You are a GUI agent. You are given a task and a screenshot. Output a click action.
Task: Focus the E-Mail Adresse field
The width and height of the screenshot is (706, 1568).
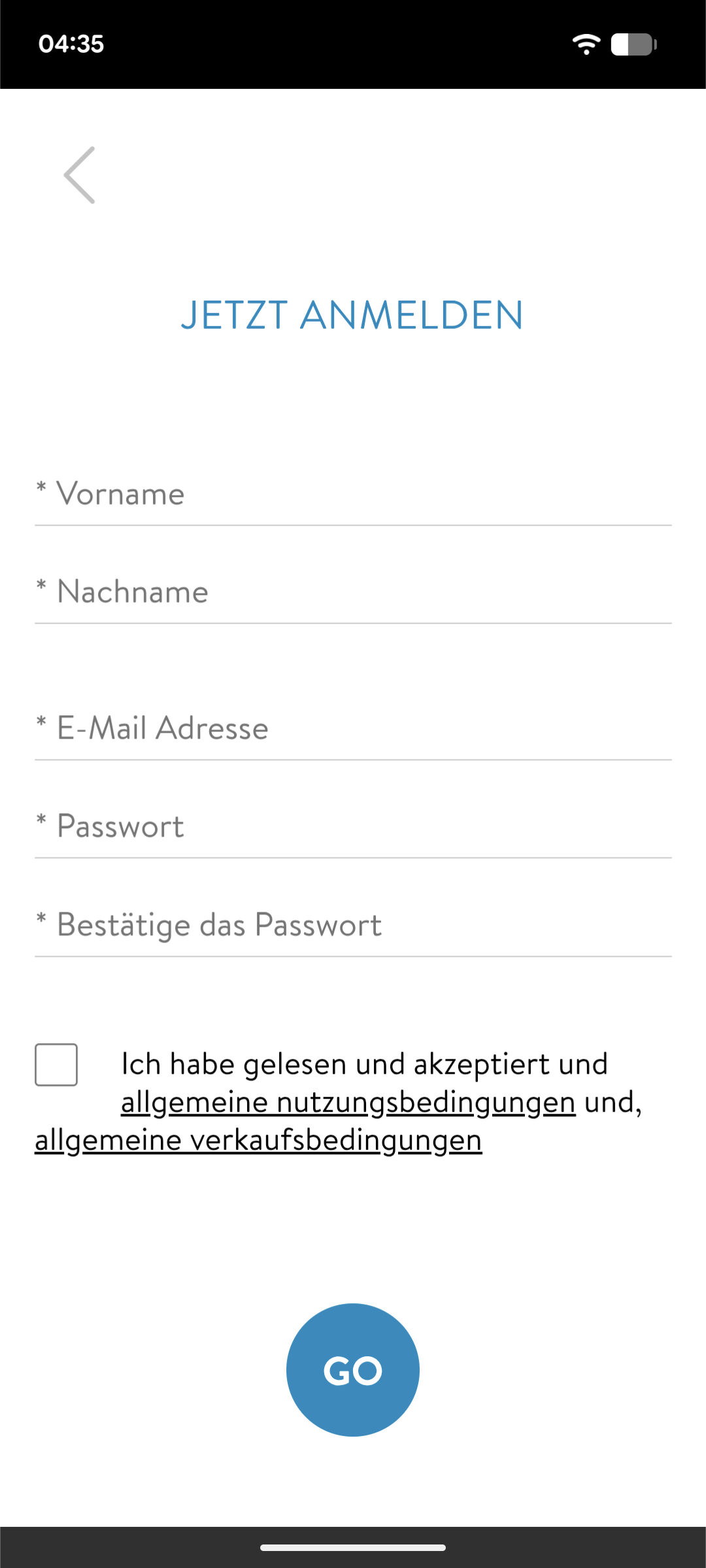[353, 727]
